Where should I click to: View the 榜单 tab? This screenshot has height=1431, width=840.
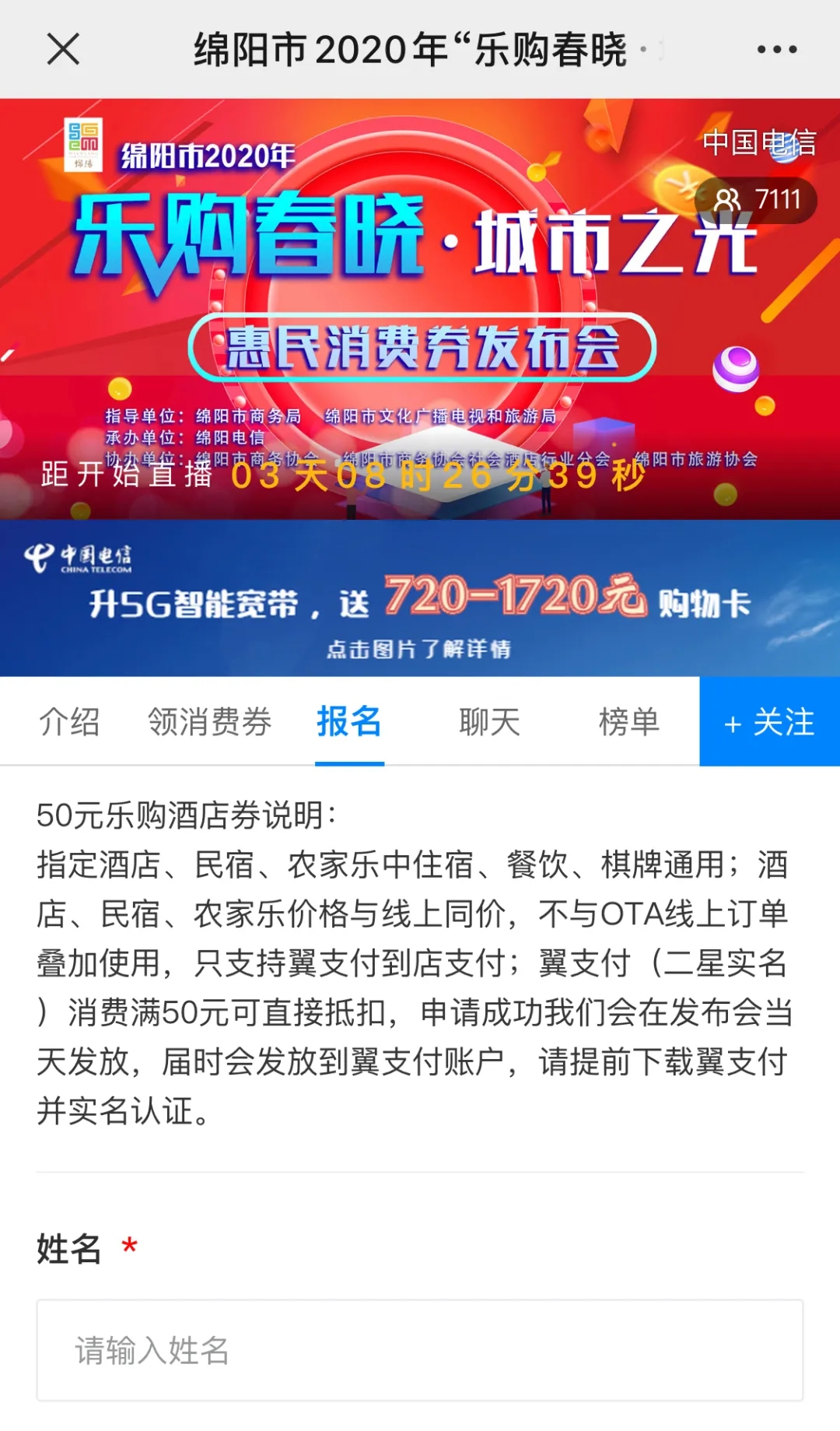click(628, 722)
